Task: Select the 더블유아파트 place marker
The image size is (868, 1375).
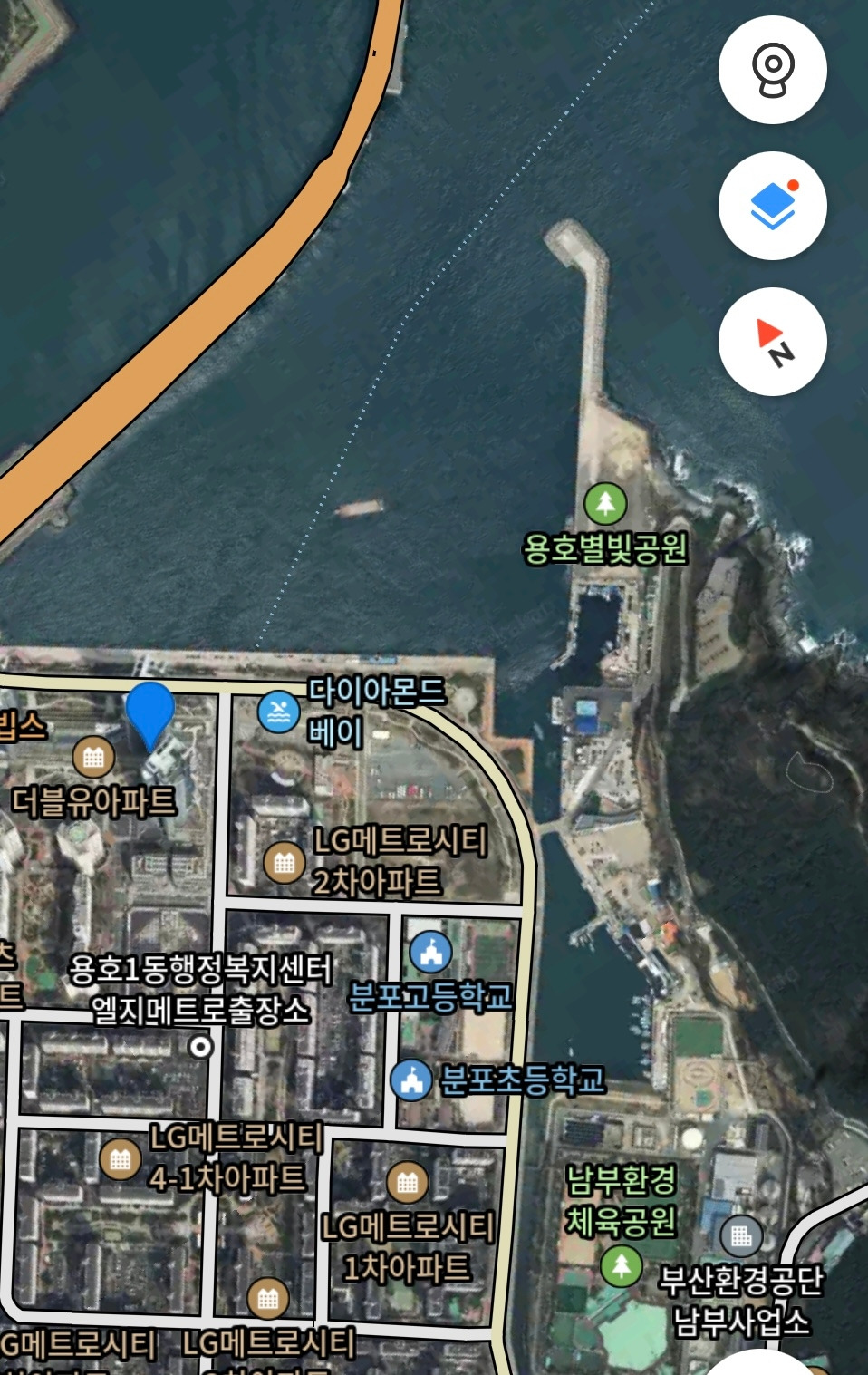Action: 93,756
